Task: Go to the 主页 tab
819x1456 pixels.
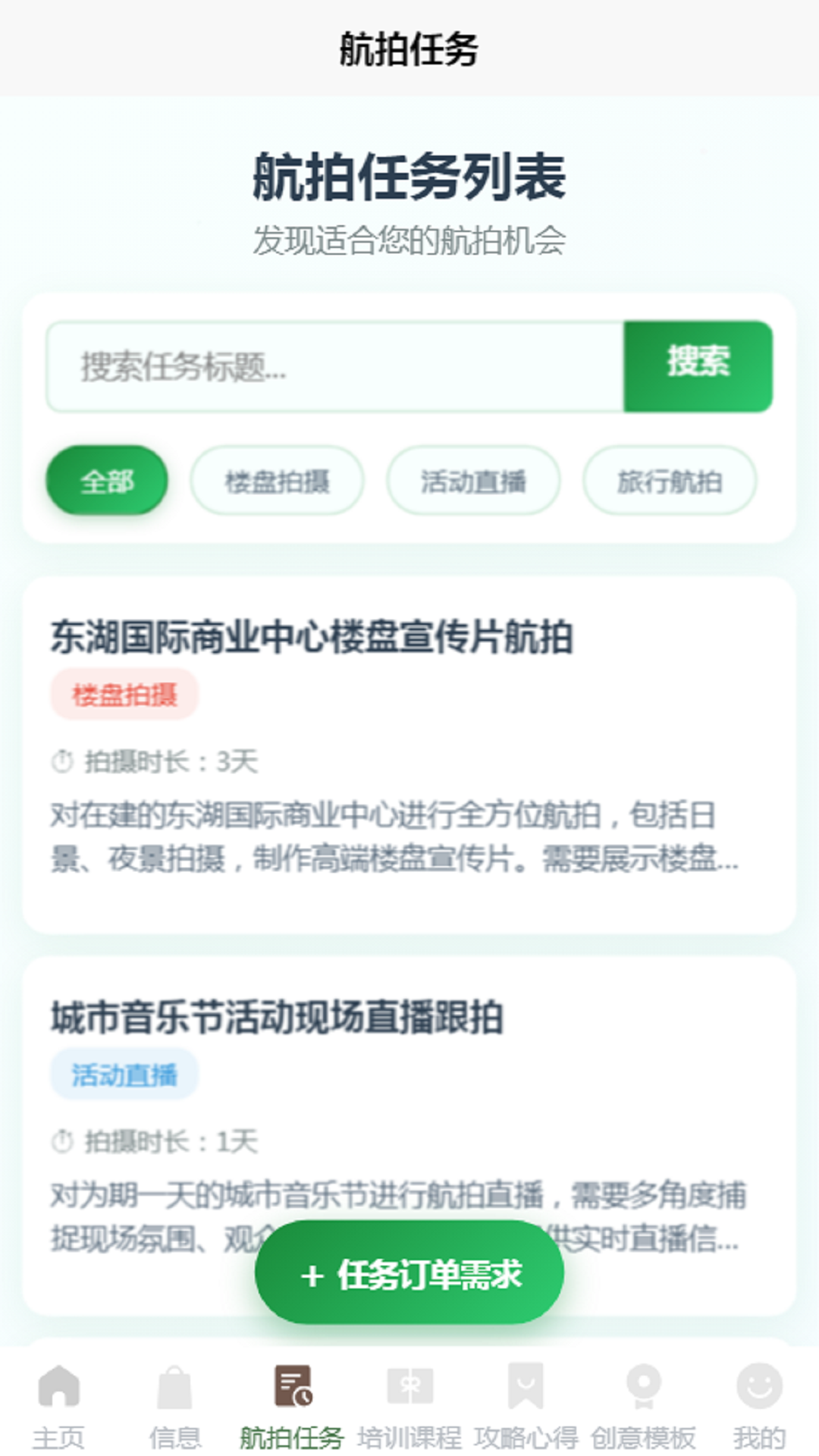Action: 58,1404
